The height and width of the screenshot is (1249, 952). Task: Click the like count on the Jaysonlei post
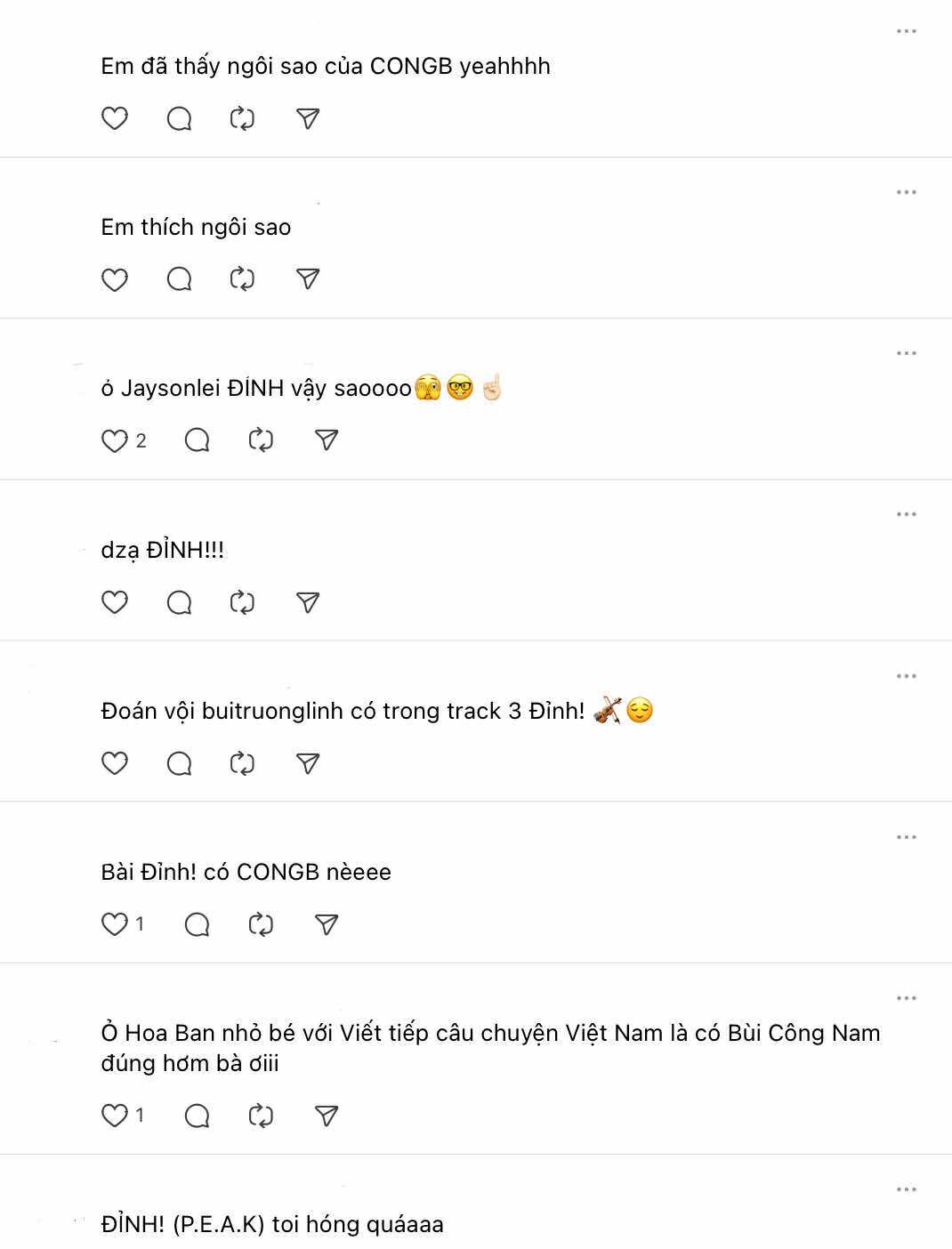[140, 439]
